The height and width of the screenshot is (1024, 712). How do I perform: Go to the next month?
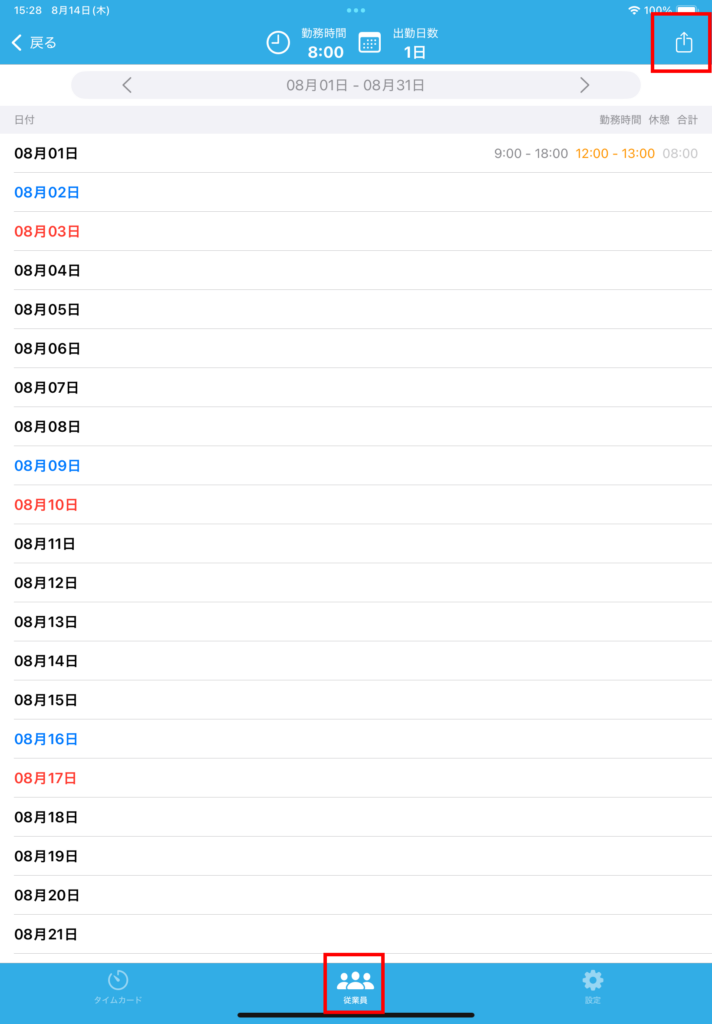tap(584, 85)
